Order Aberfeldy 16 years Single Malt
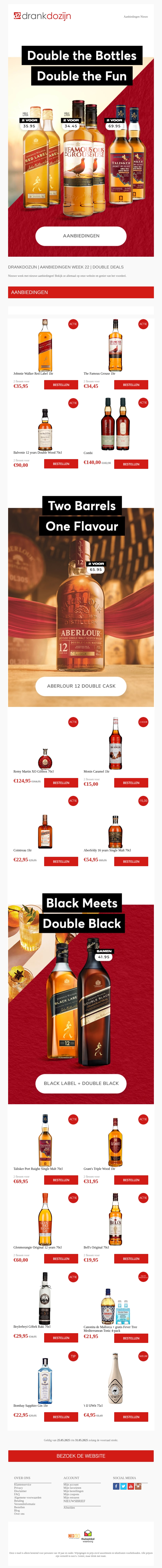162x1568 pixels. point(131,861)
